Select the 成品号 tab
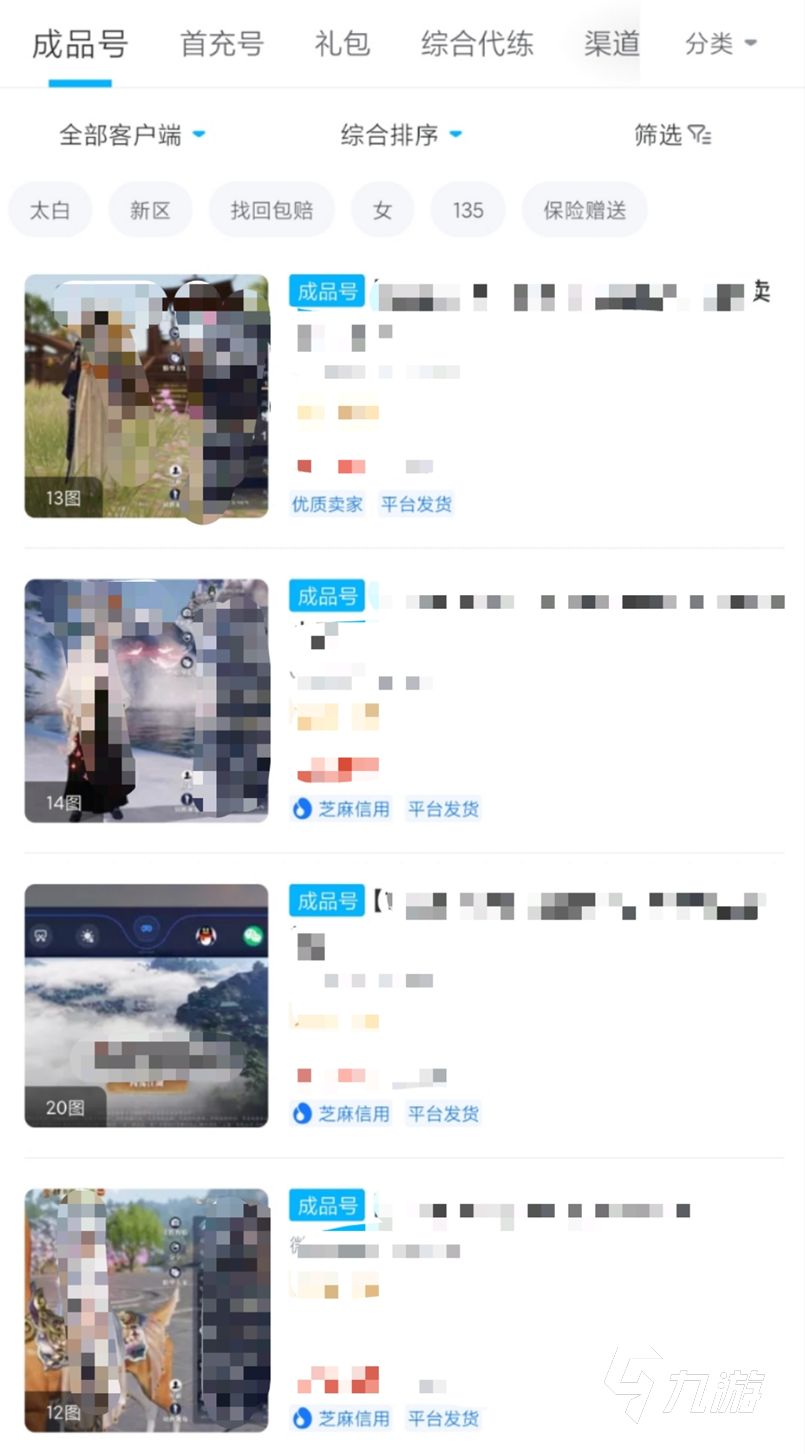The width and height of the screenshot is (805, 1454). click(80, 44)
